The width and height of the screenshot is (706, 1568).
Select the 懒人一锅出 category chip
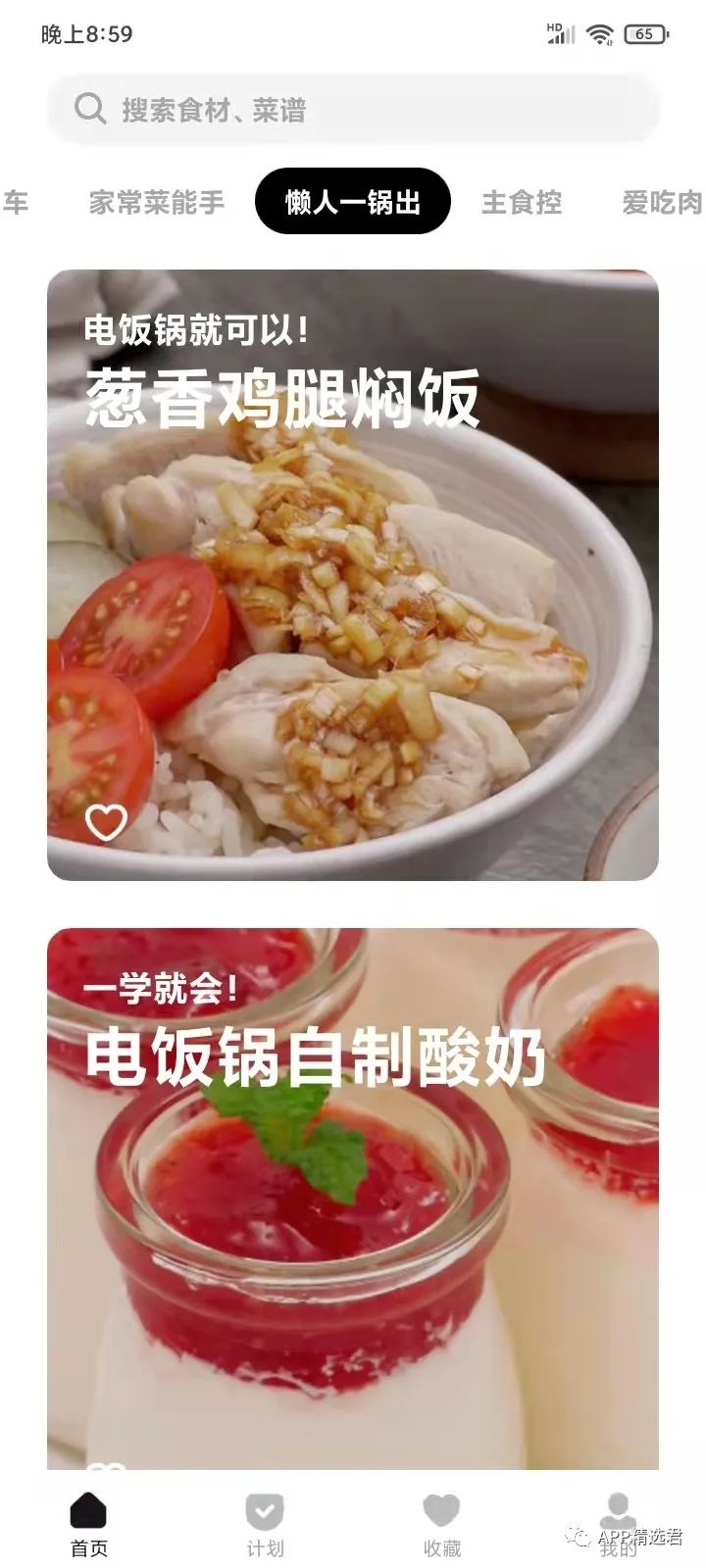pos(353,202)
